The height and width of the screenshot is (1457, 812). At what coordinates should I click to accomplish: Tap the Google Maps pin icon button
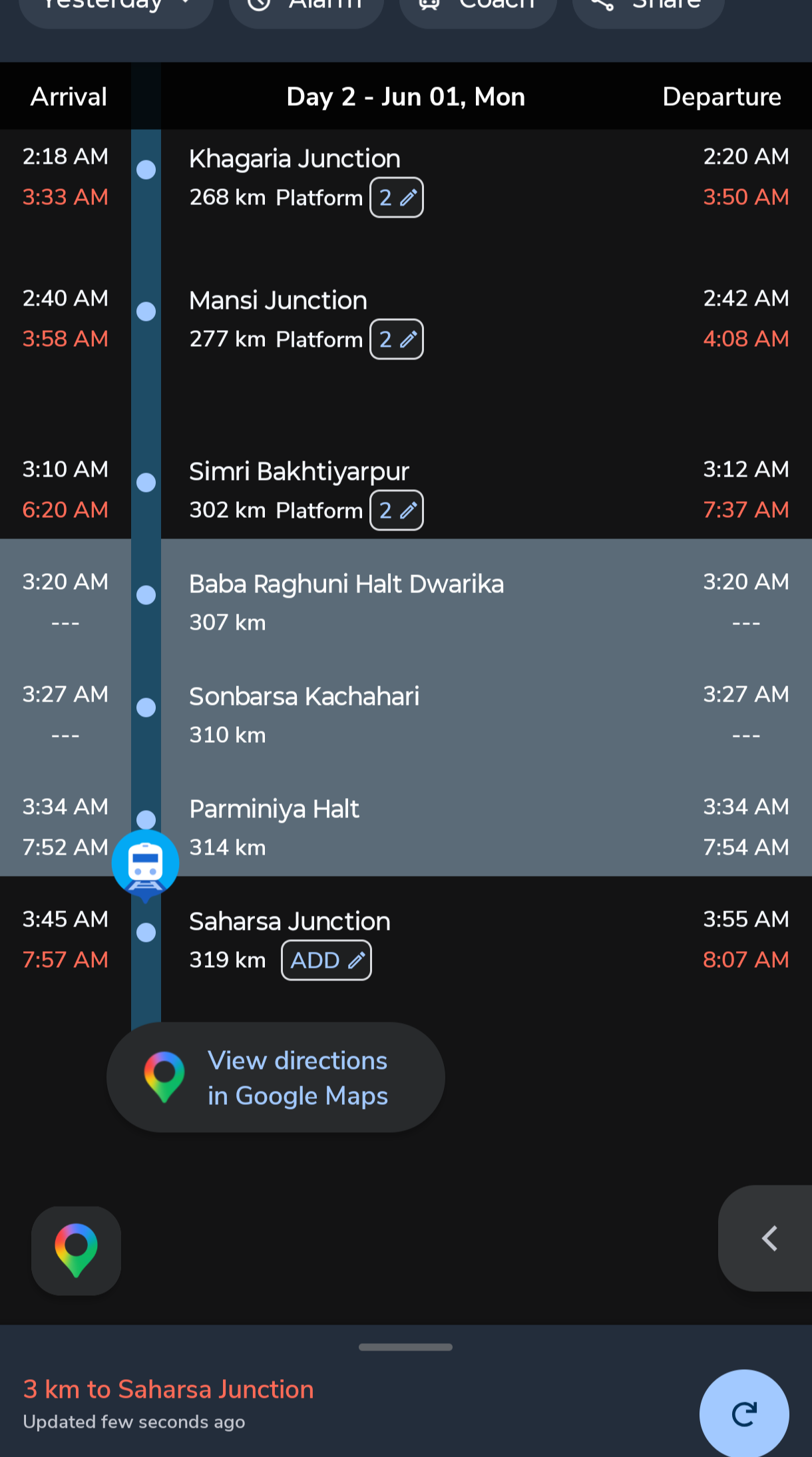76,1251
